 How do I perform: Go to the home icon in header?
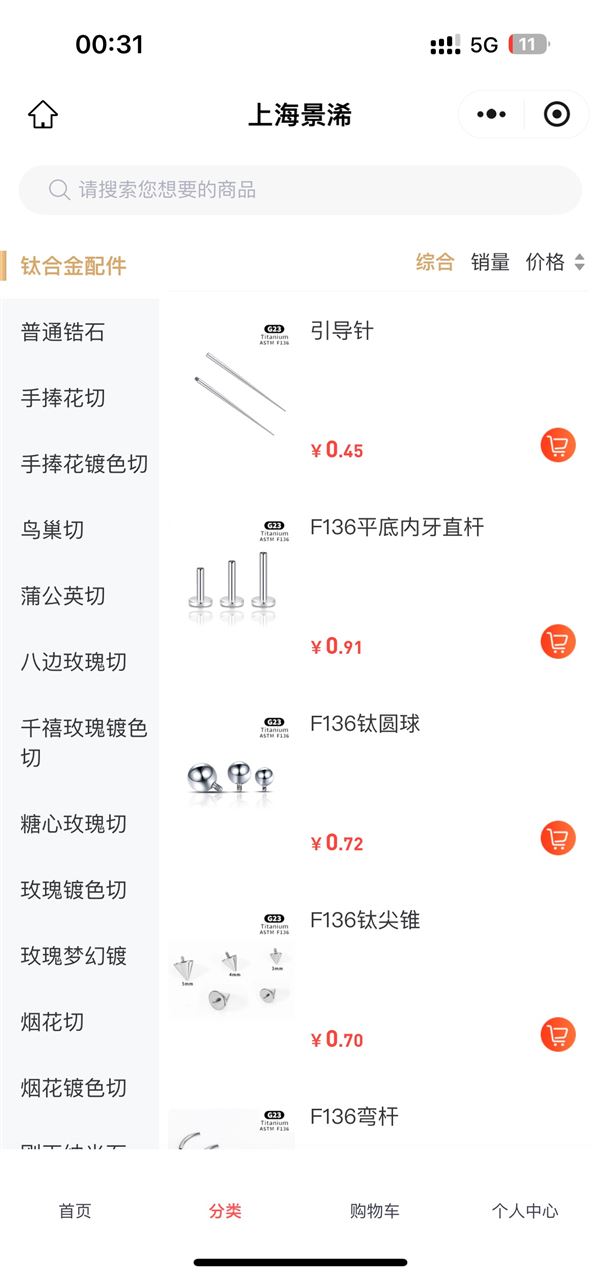[43, 115]
